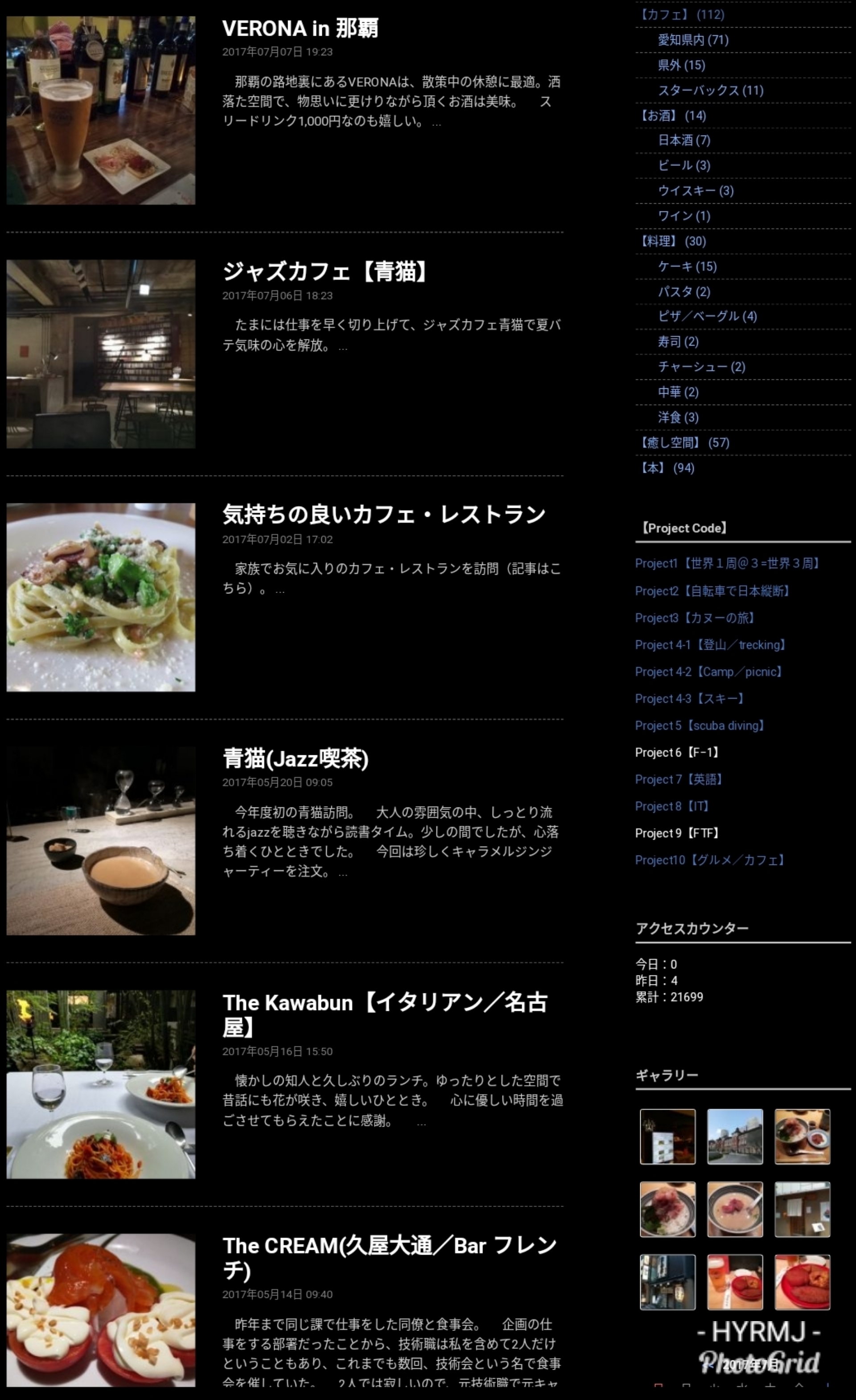
Task: Open Project 7【英語】 link
Action: (x=679, y=779)
